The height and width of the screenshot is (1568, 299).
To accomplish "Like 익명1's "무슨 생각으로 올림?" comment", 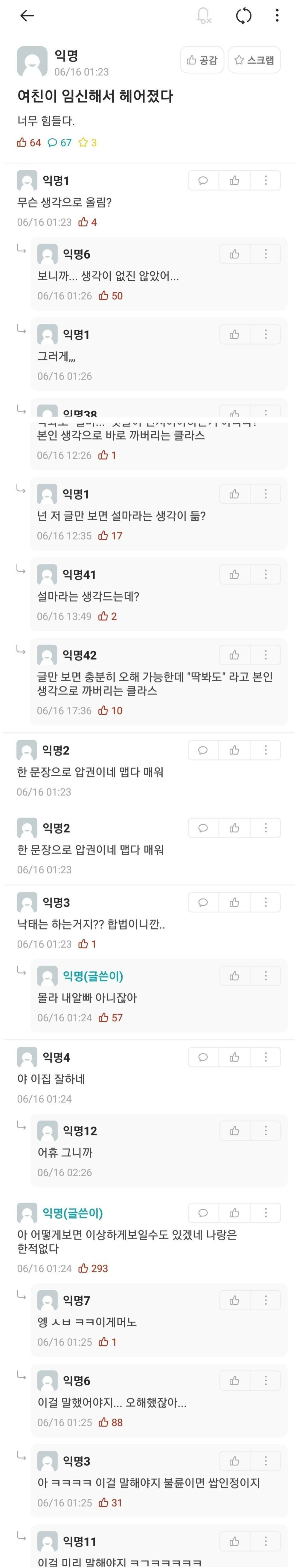I will [234, 180].
